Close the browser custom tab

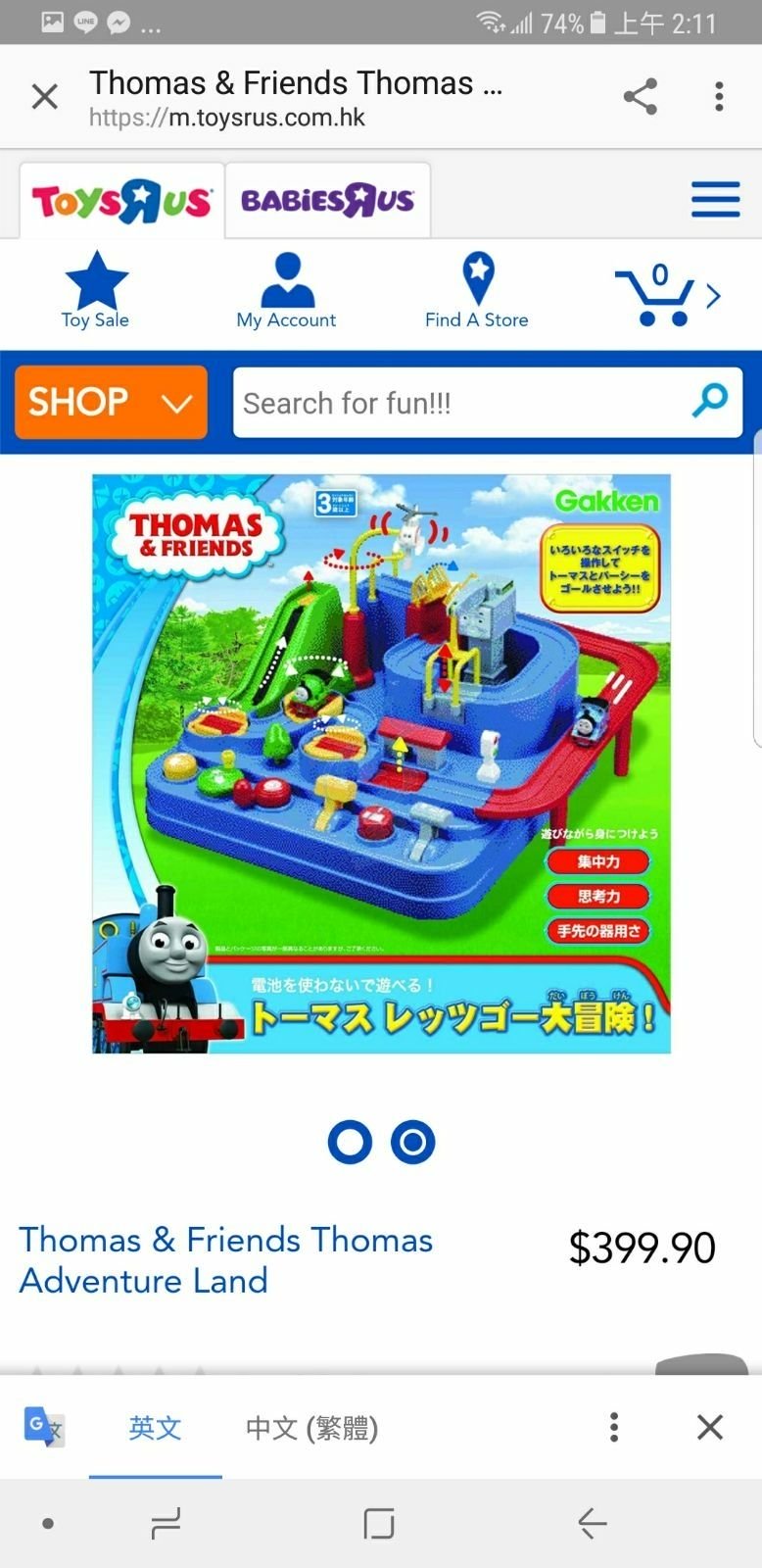[45, 97]
